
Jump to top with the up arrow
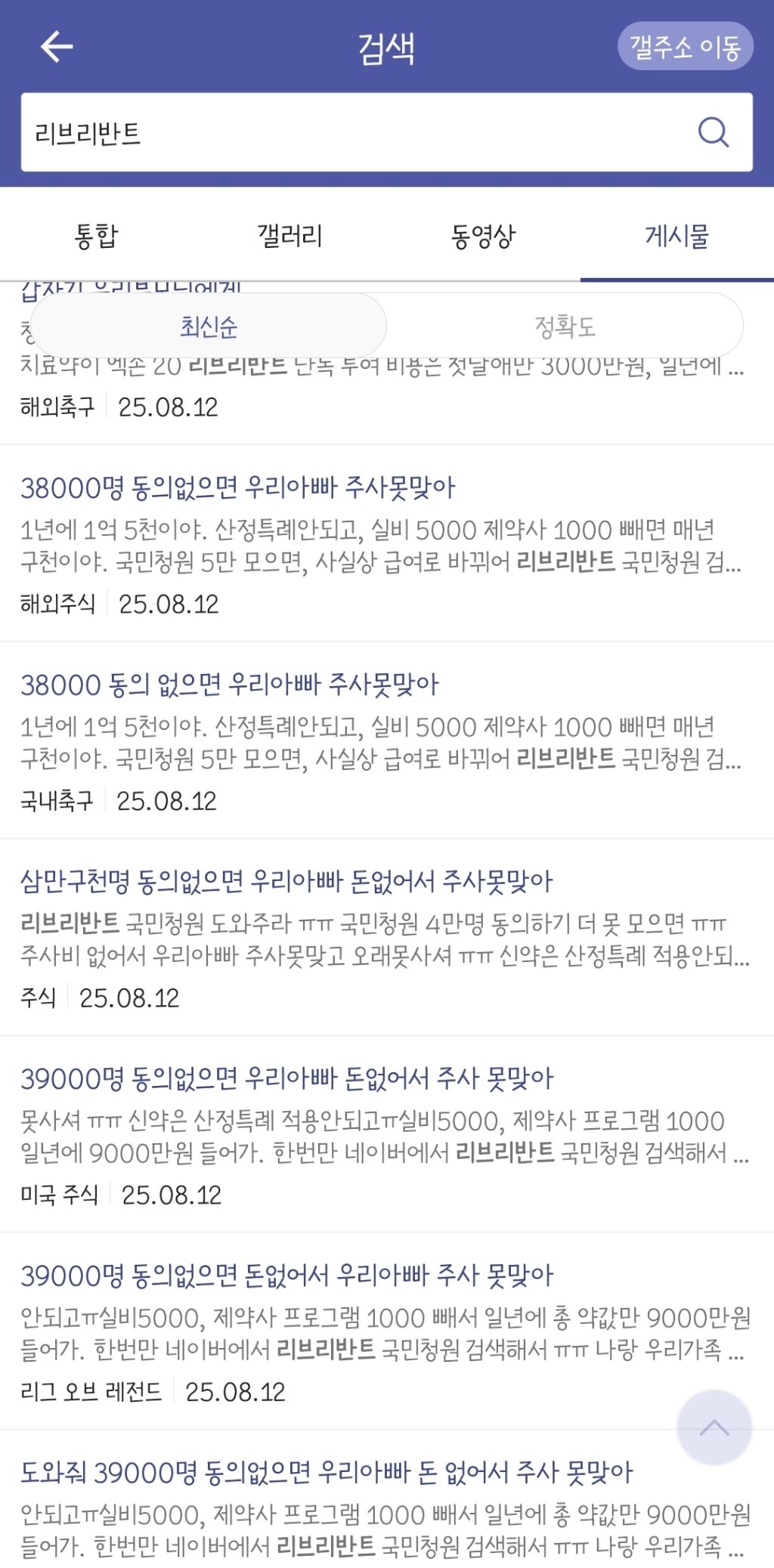(714, 1427)
